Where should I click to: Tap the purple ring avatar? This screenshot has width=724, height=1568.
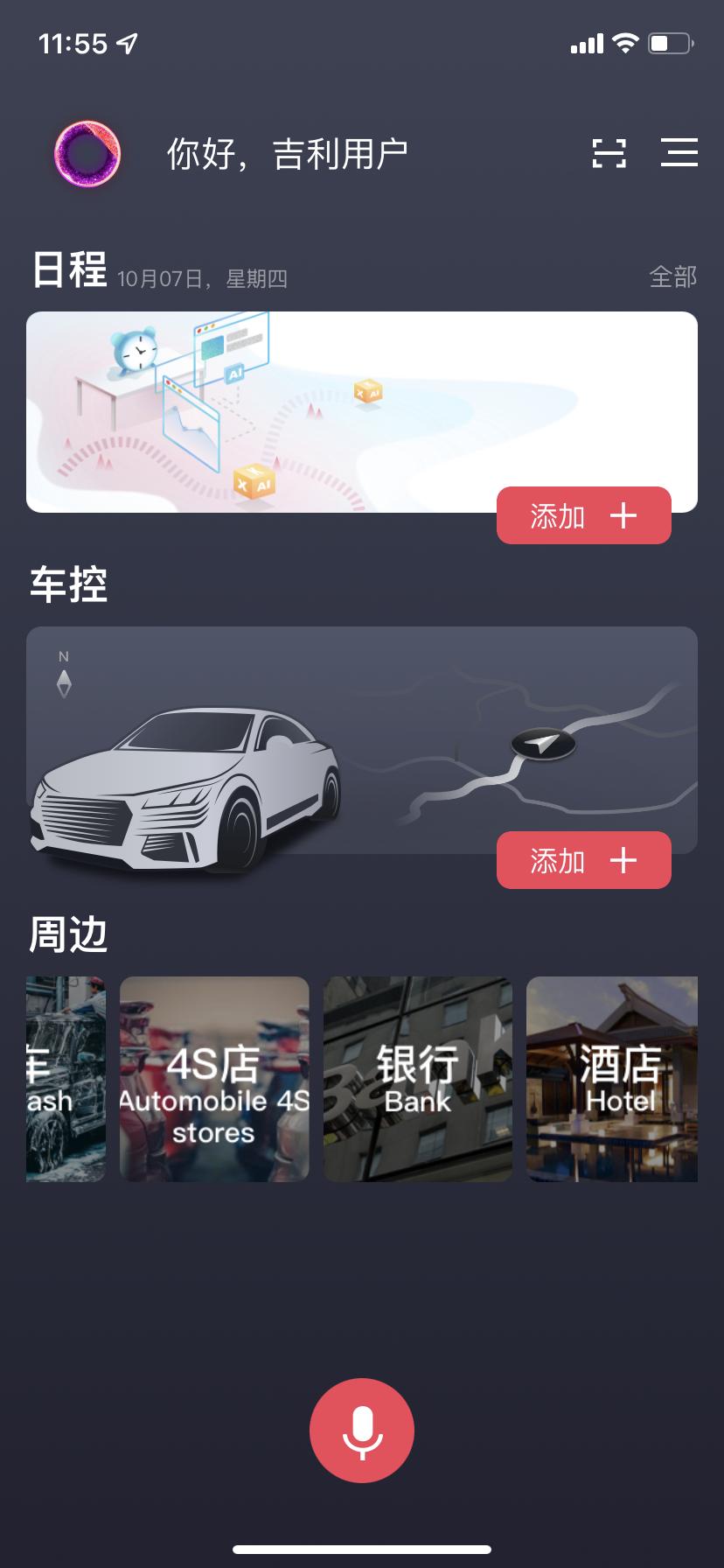coord(87,154)
